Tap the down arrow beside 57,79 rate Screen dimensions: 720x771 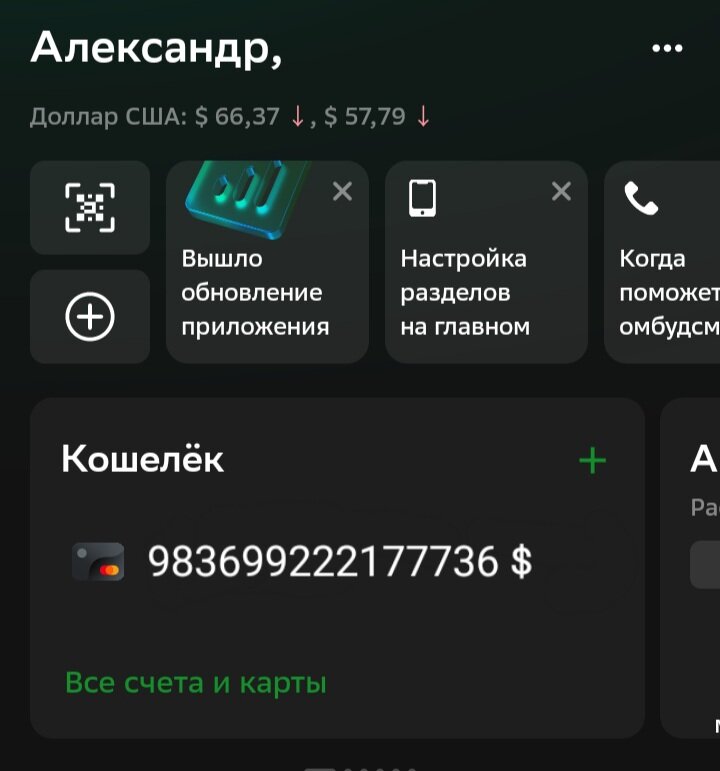(422, 116)
